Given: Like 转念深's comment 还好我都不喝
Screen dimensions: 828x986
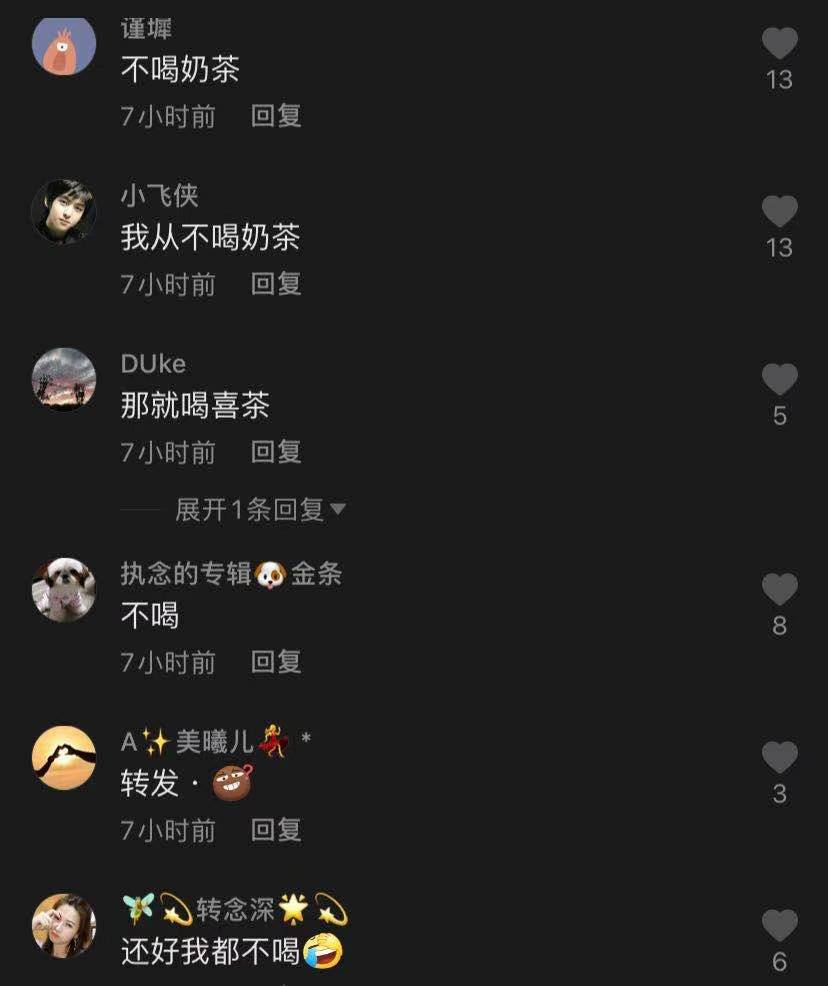Looking at the screenshot, I should pos(779,926).
